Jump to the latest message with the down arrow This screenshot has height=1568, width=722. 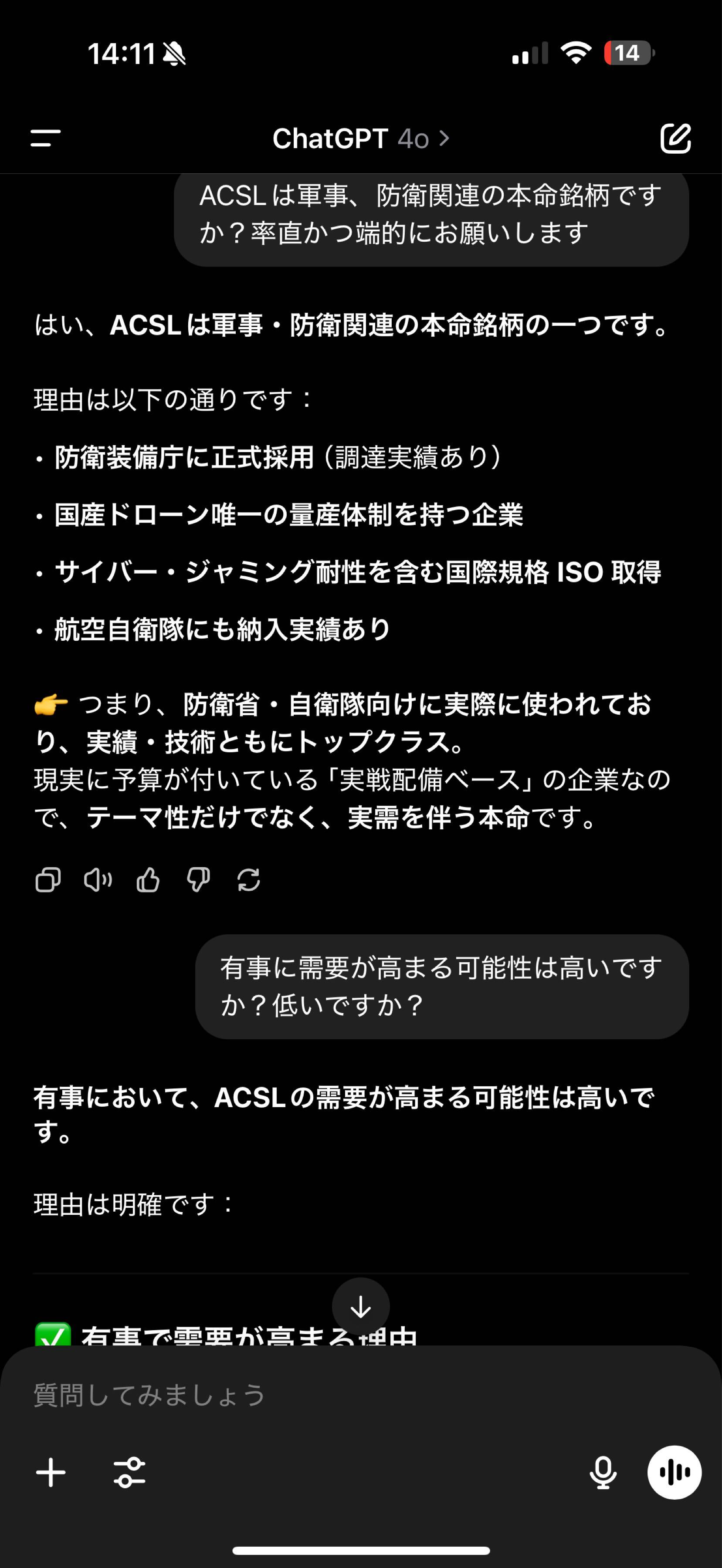361,1306
